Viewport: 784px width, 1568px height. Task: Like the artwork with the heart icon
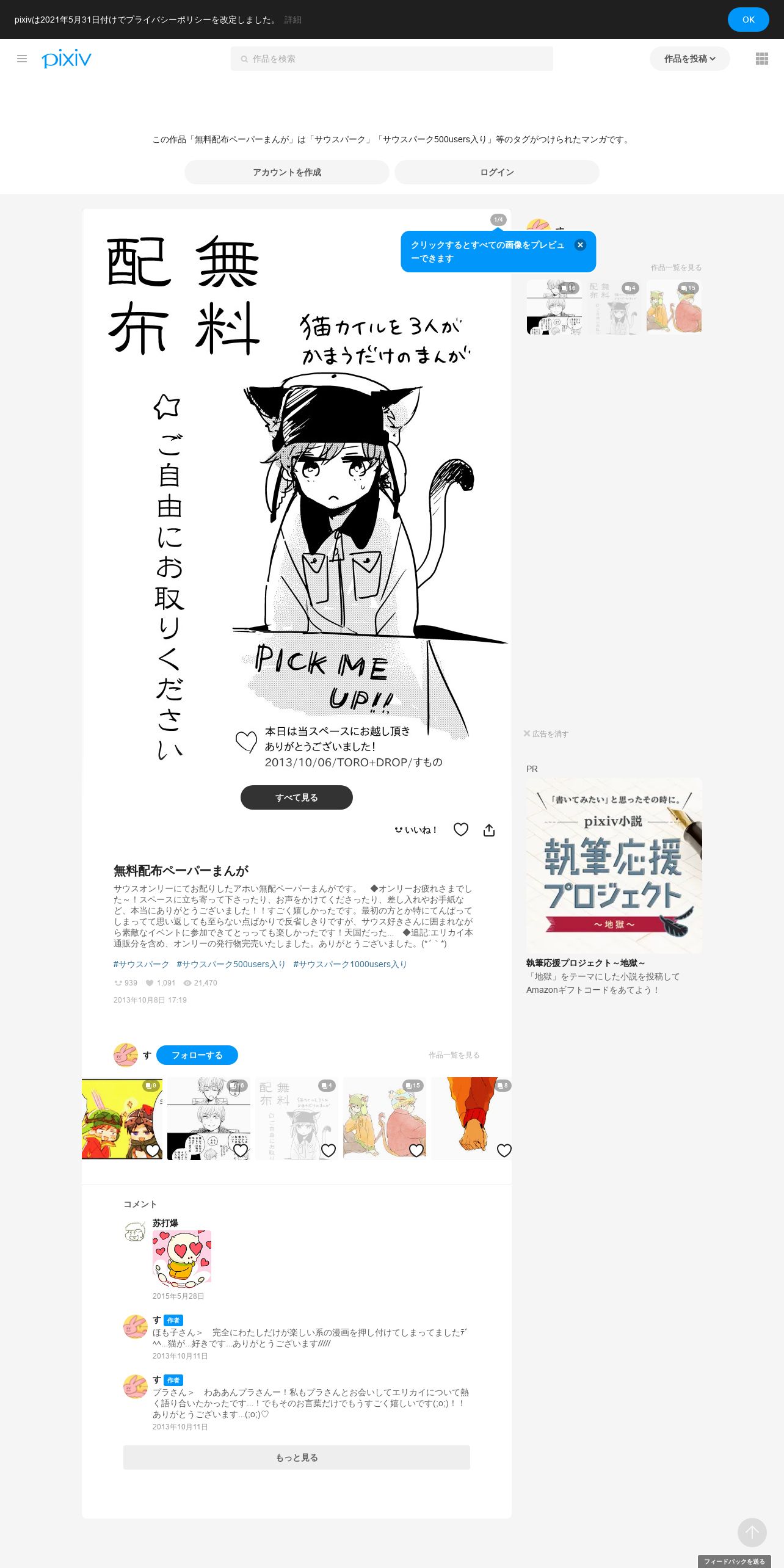[461, 829]
